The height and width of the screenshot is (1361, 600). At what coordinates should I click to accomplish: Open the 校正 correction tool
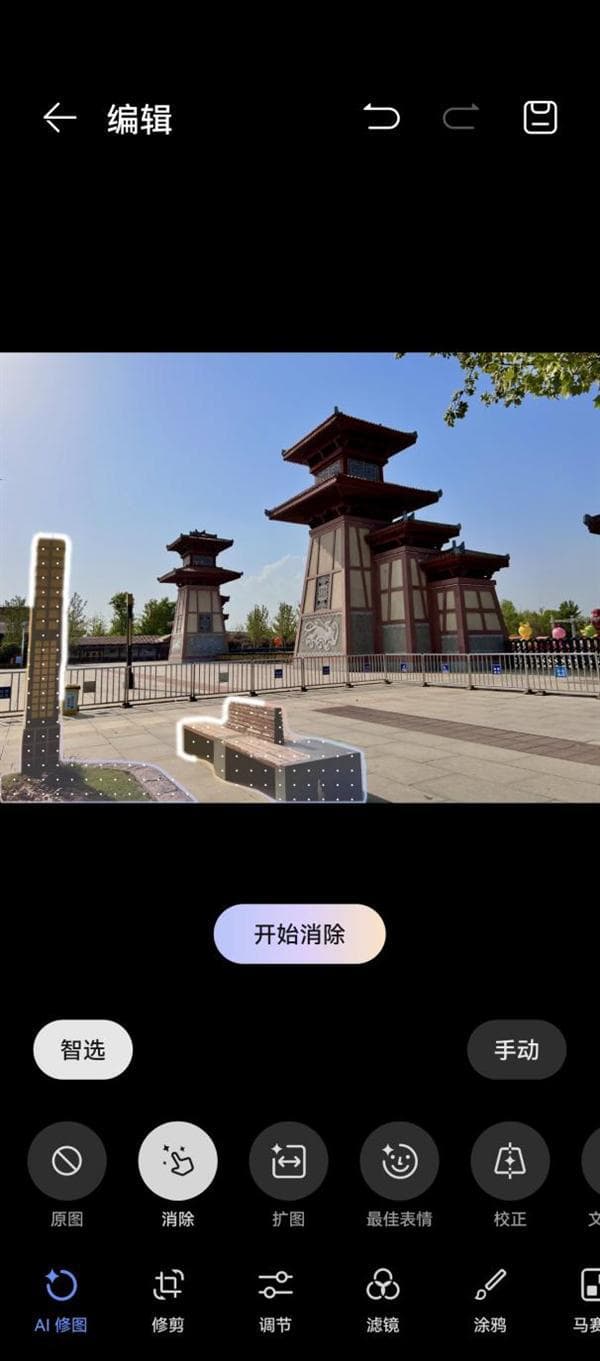pyautogui.click(x=510, y=1162)
